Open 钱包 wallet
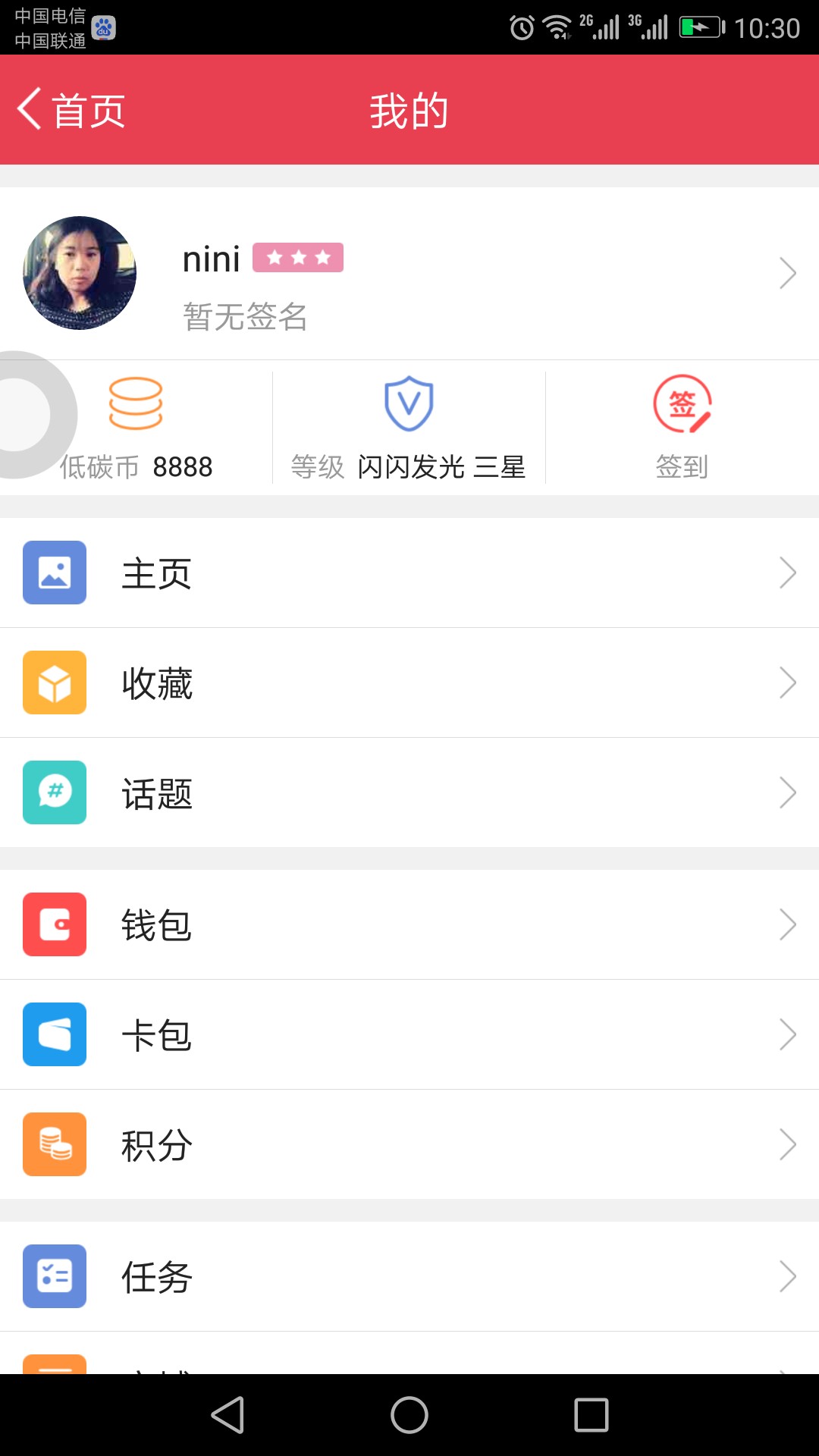 (x=409, y=924)
